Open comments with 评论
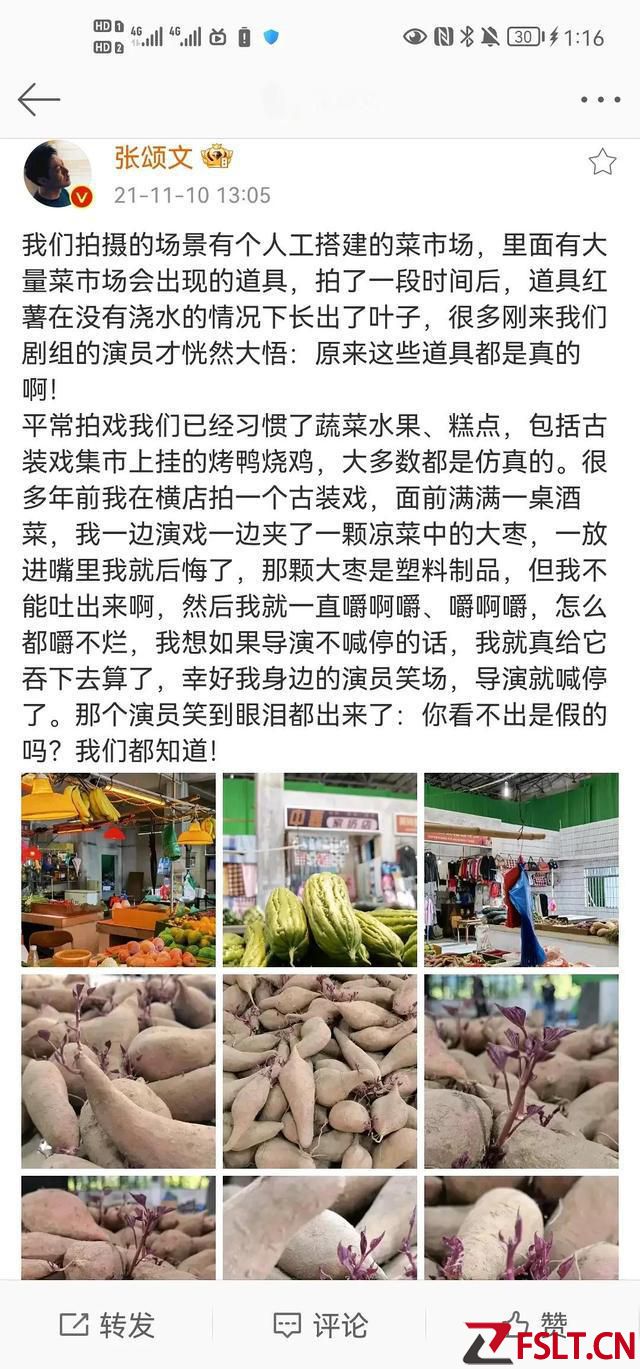Screen dimensions: 640x1369 pos(320,1325)
